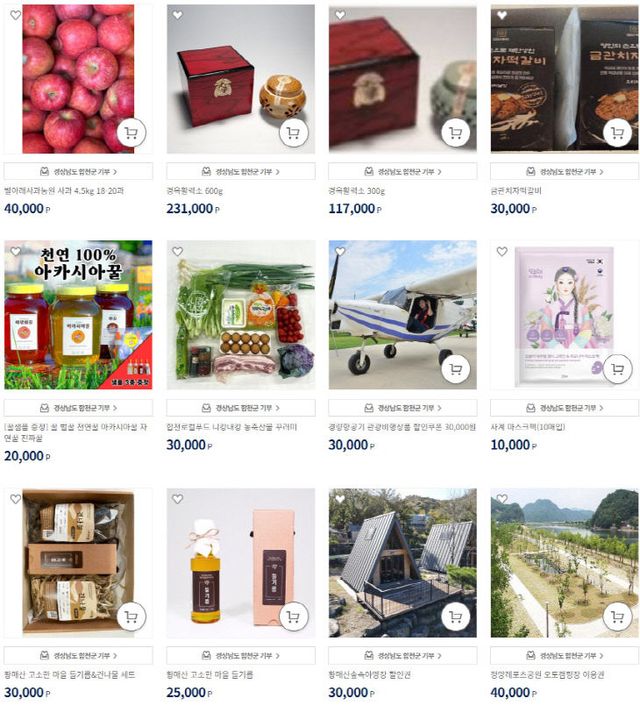Tap the 기부 button under the 농축산물 꾸러미
The width and height of the screenshot is (640, 714).
[240, 408]
